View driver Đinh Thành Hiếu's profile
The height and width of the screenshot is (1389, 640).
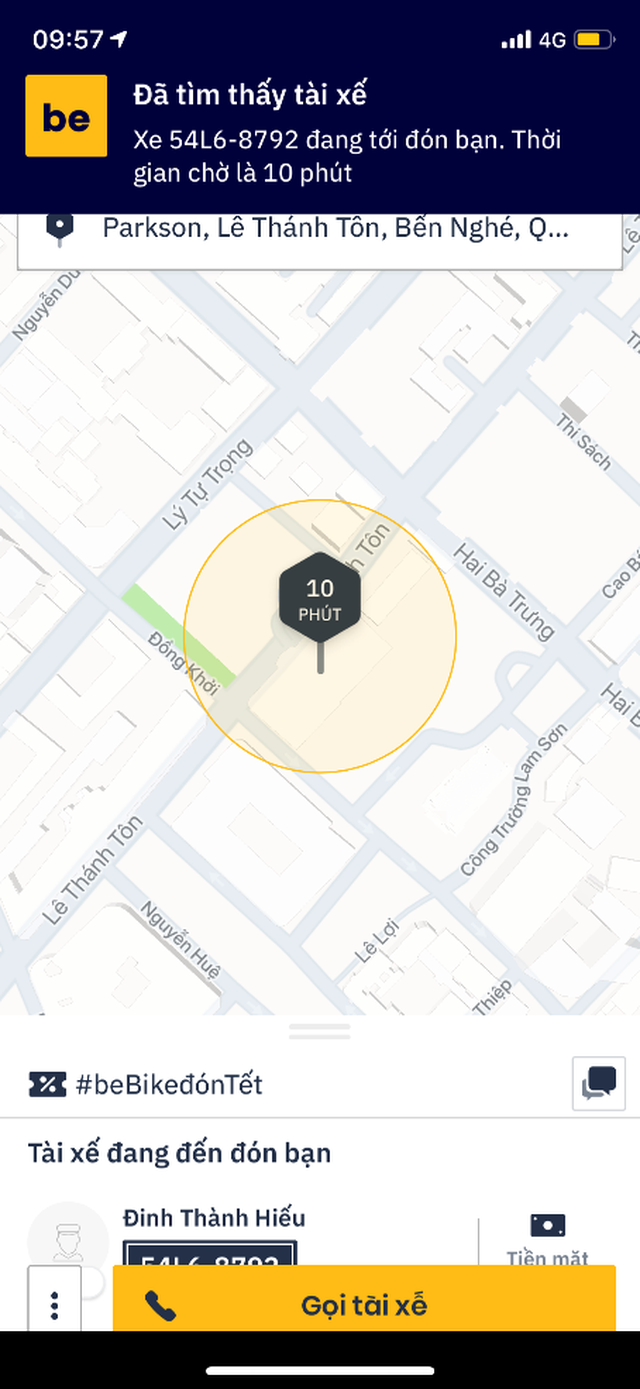click(214, 1218)
